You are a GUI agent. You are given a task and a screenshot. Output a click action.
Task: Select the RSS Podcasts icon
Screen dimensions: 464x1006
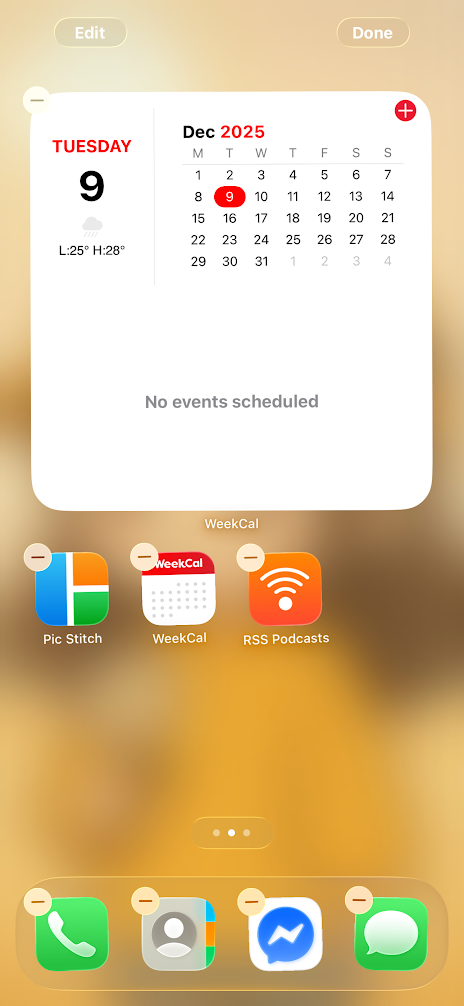tap(286, 589)
